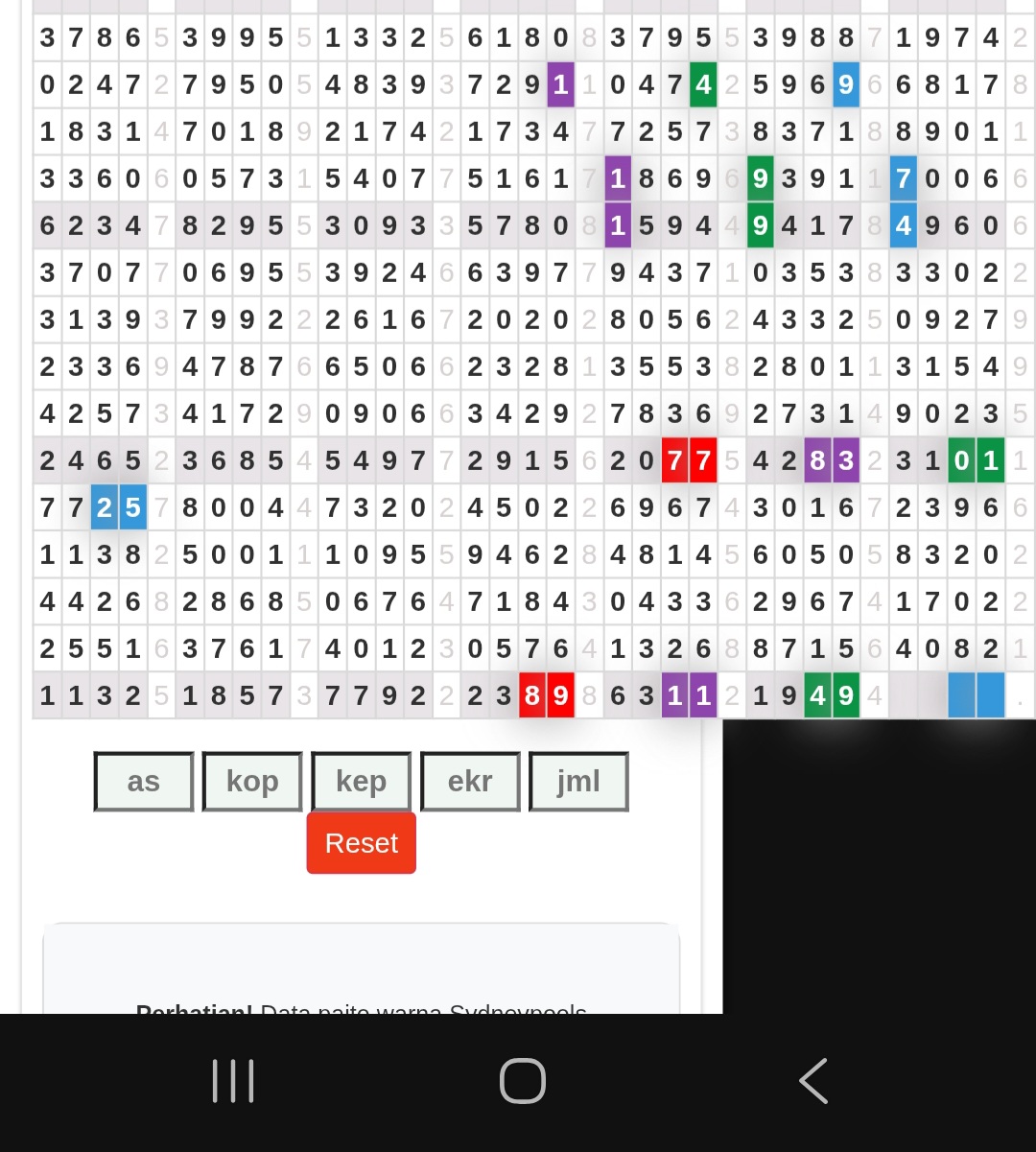The width and height of the screenshot is (1036, 1152).
Task: Tap the "jml" button
Action: pyautogui.click(x=578, y=782)
